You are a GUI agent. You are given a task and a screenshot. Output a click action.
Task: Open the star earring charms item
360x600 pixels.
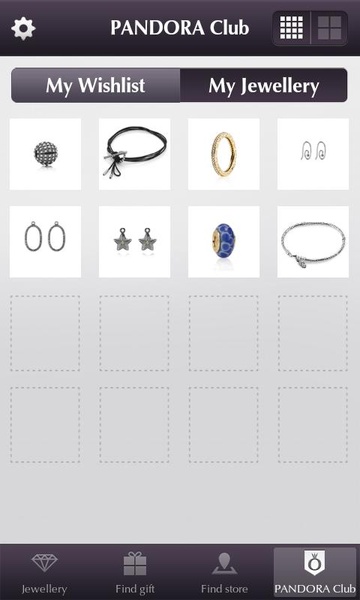[x=134, y=242]
